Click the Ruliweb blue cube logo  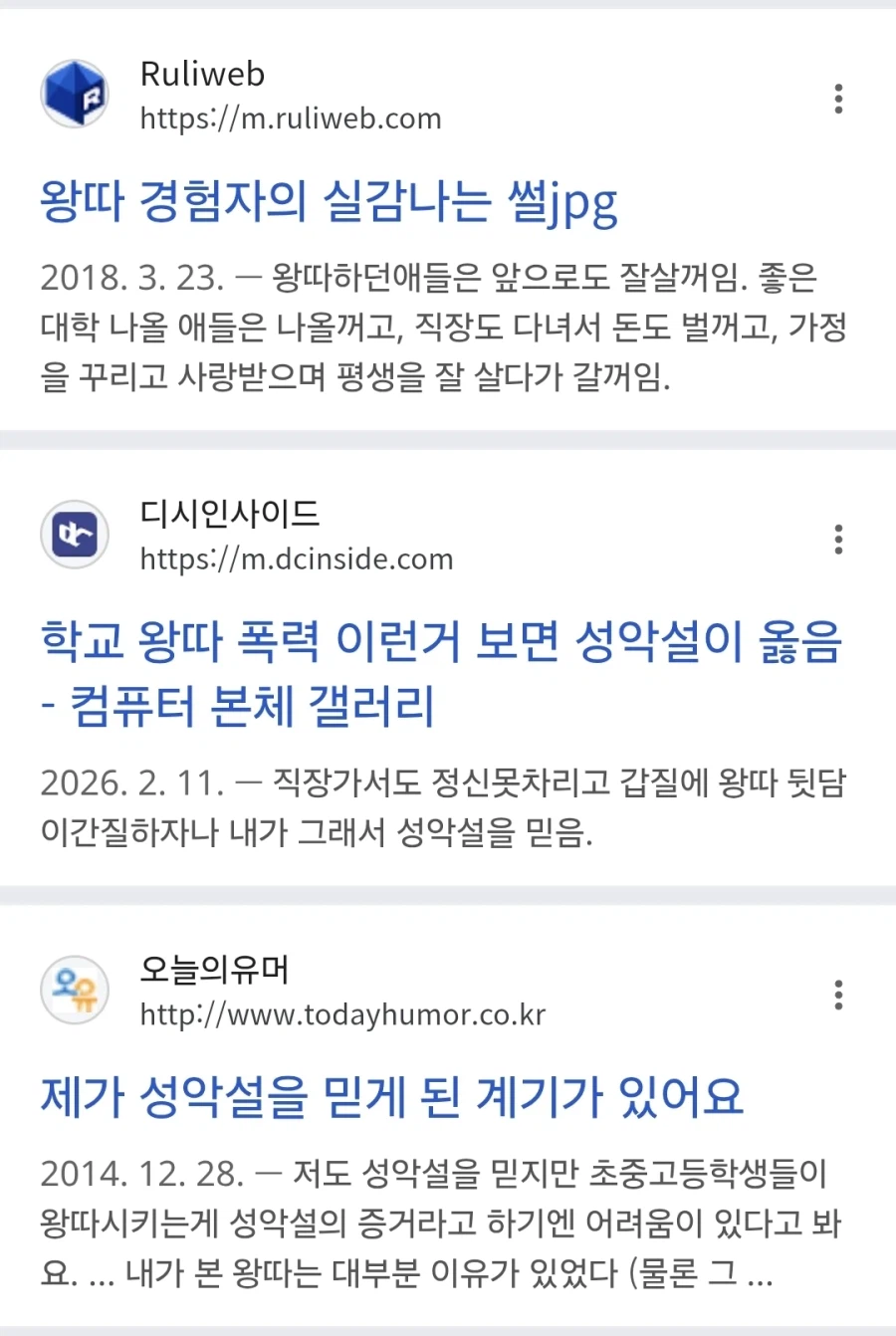[x=75, y=94]
